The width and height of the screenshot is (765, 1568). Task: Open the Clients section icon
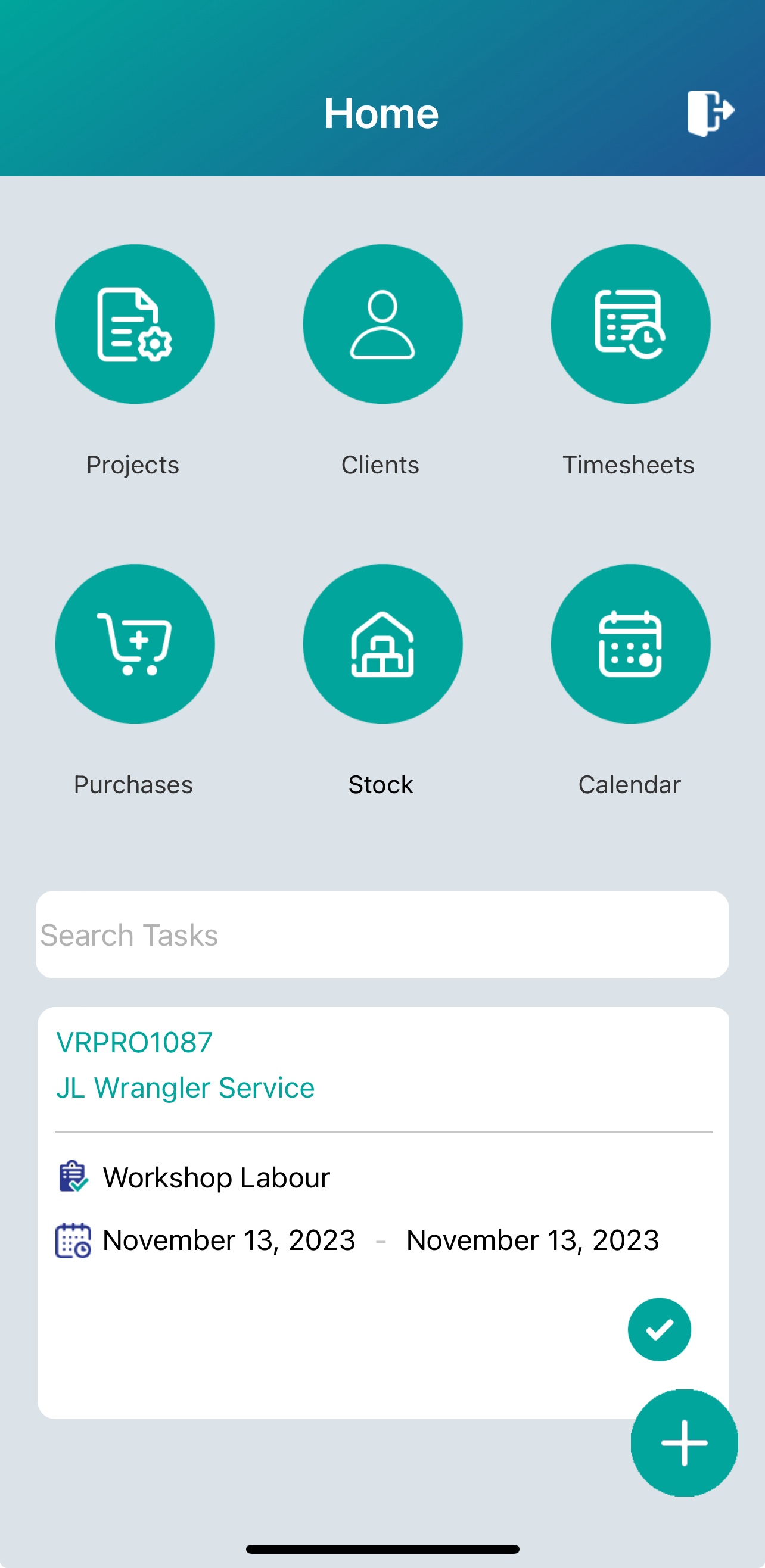(x=382, y=325)
